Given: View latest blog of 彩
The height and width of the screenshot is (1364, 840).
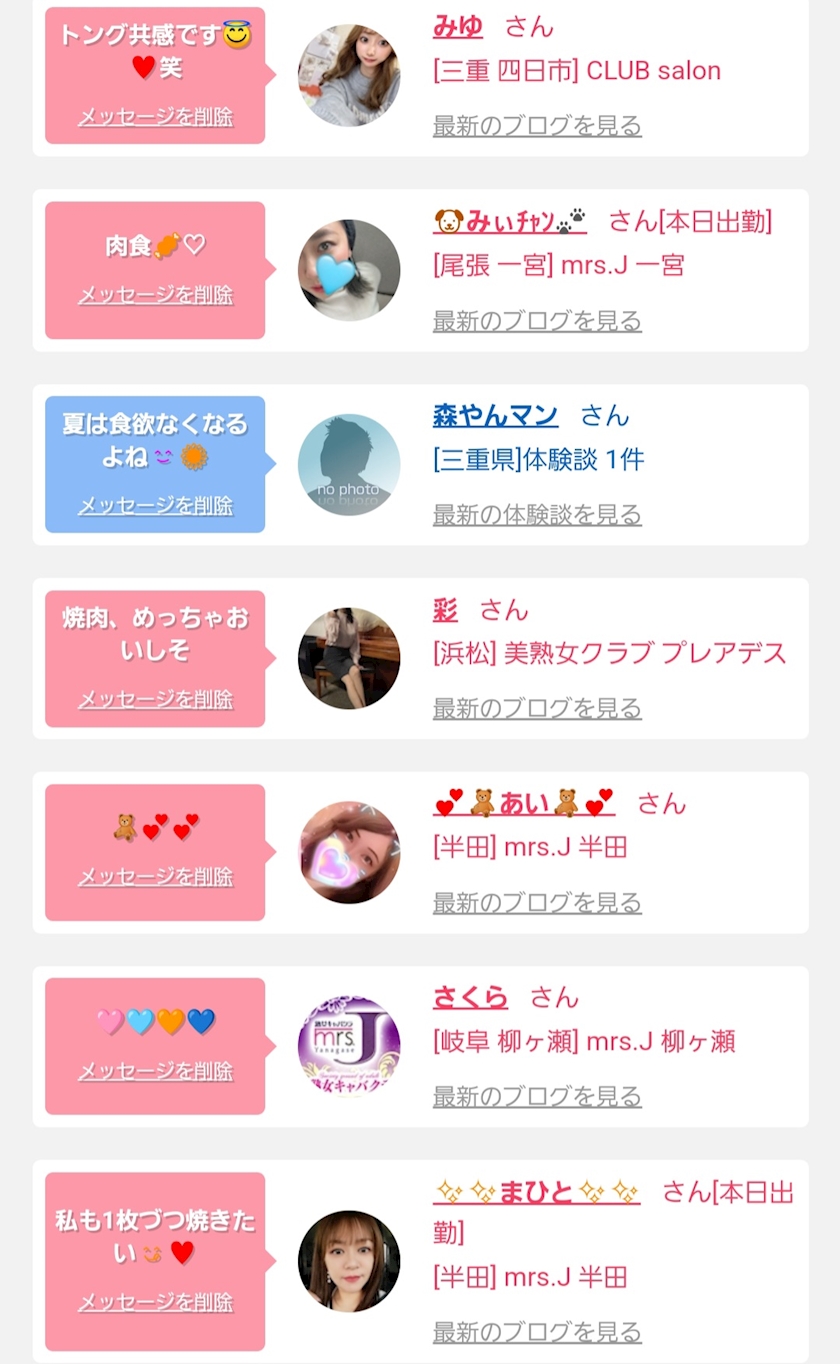Looking at the screenshot, I should (x=537, y=709).
